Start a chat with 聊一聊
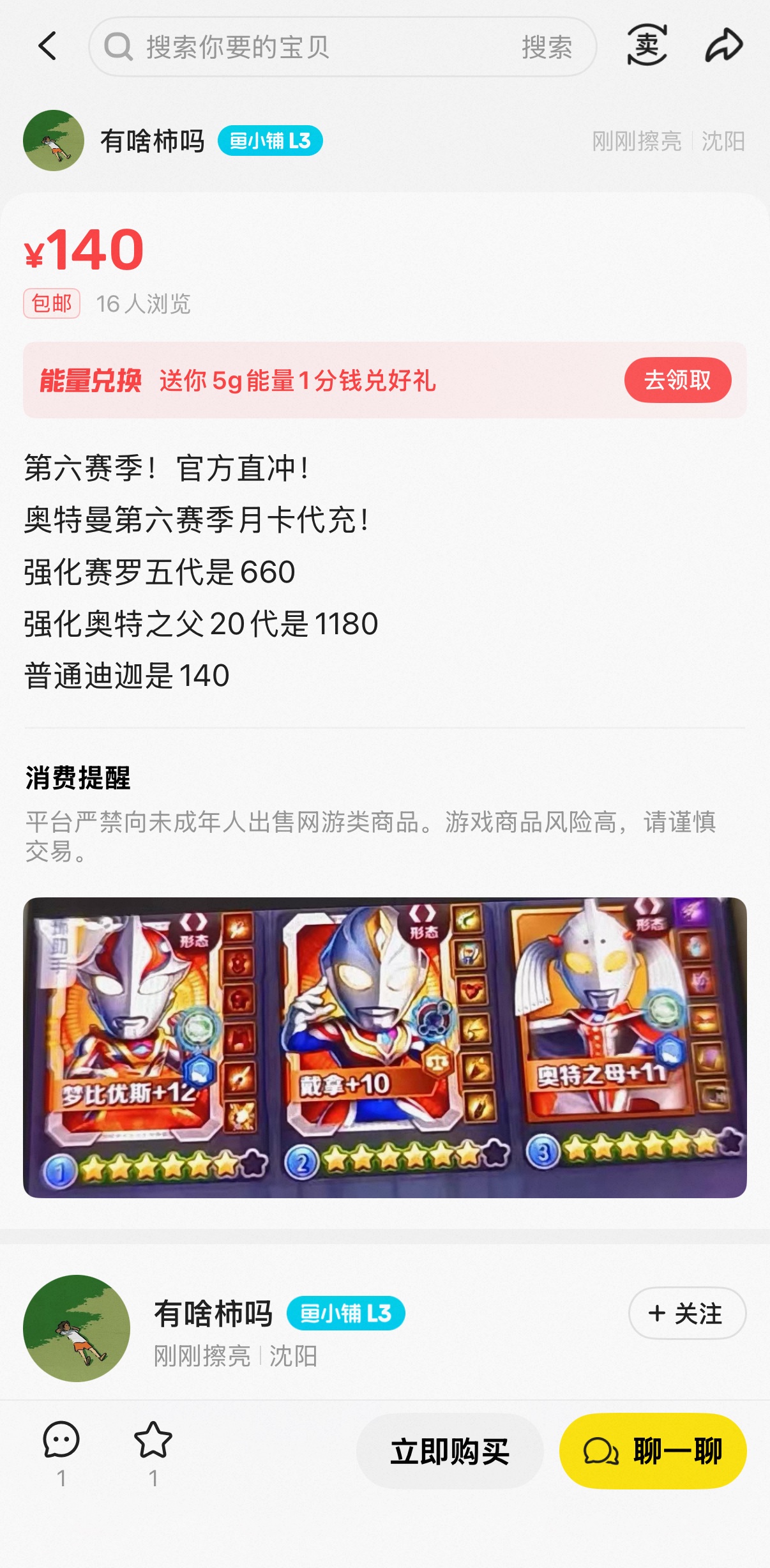Viewport: 770px width, 1568px height. pyautogui.click(x=653, y=1451)
